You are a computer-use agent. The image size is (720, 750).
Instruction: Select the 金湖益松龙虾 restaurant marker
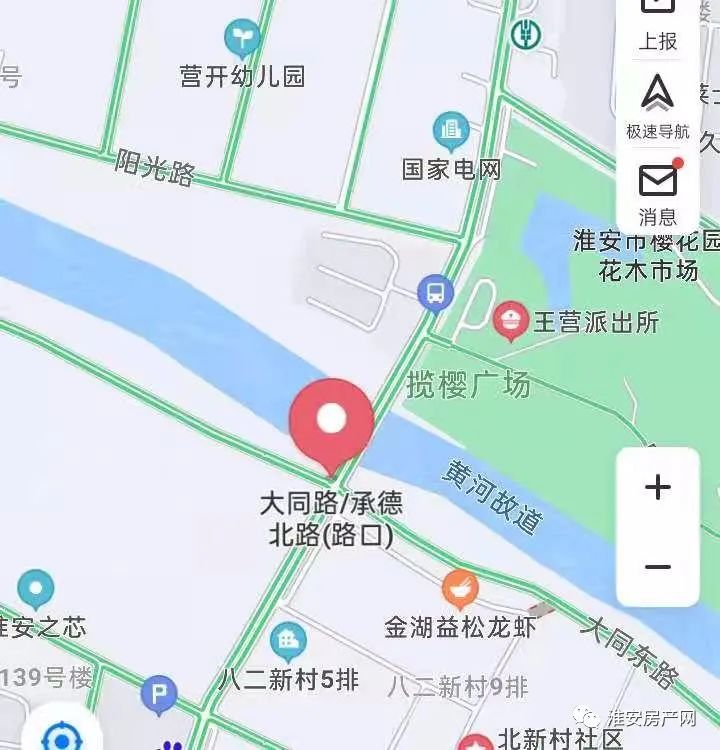(460, 589)
